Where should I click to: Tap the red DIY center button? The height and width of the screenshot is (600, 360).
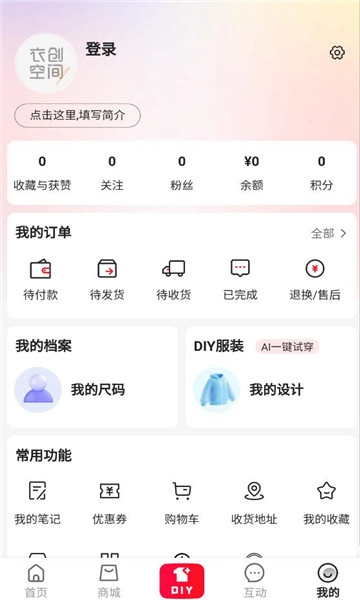182,581
